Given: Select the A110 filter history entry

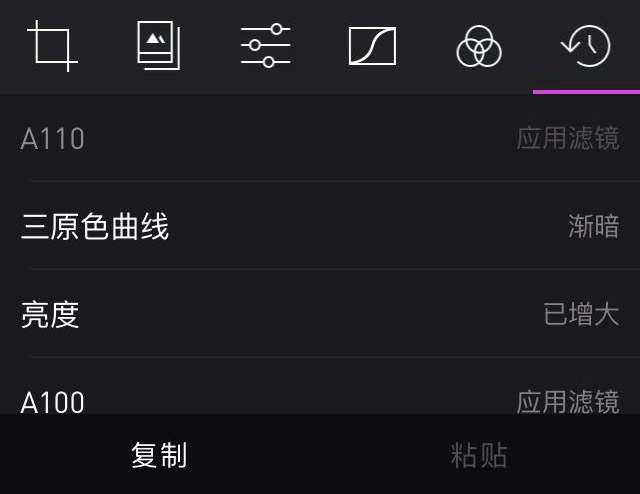Looking at the screenshot, I should 320,138.
